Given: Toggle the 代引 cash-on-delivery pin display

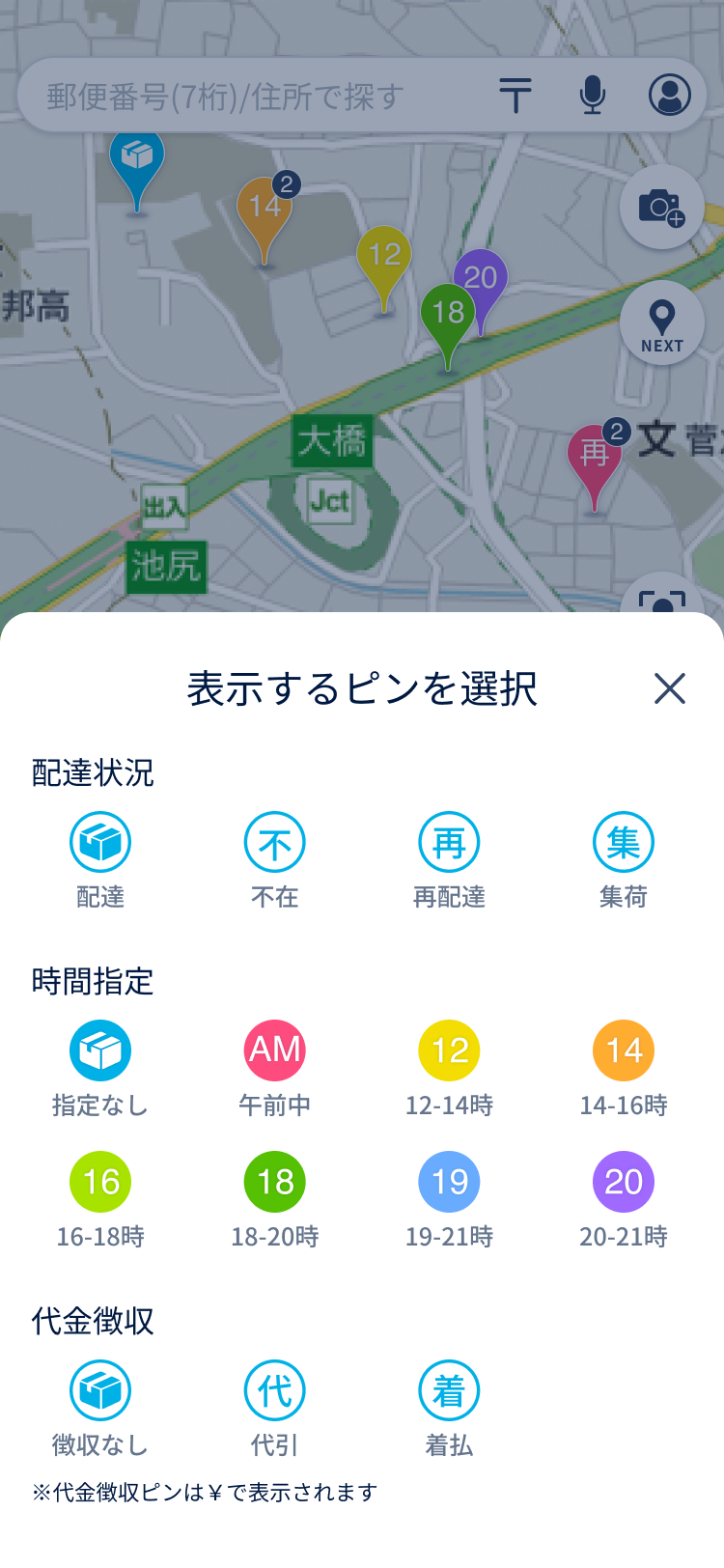Looking at the screenshot, I should pos(274,1390).
